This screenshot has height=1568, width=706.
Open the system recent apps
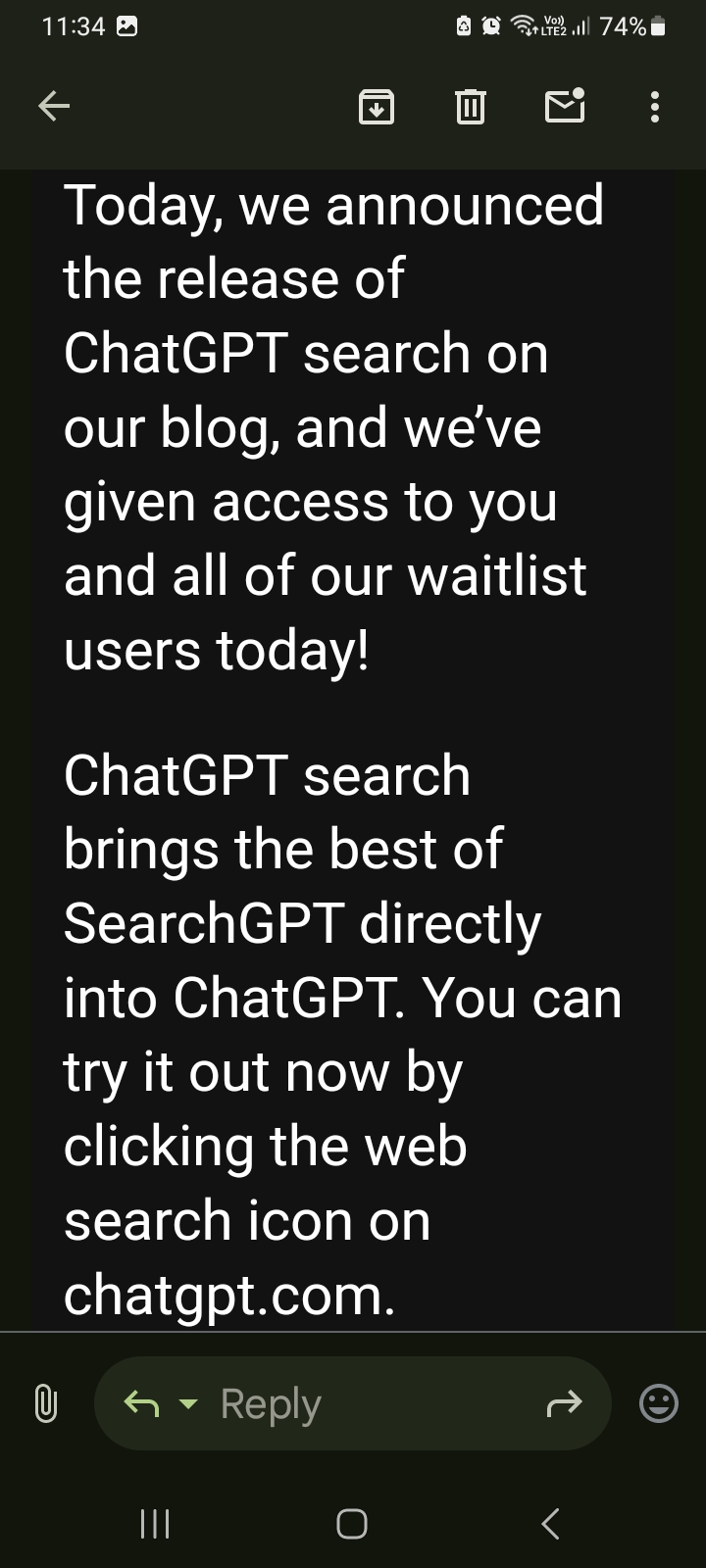[x=155, y=1523]
